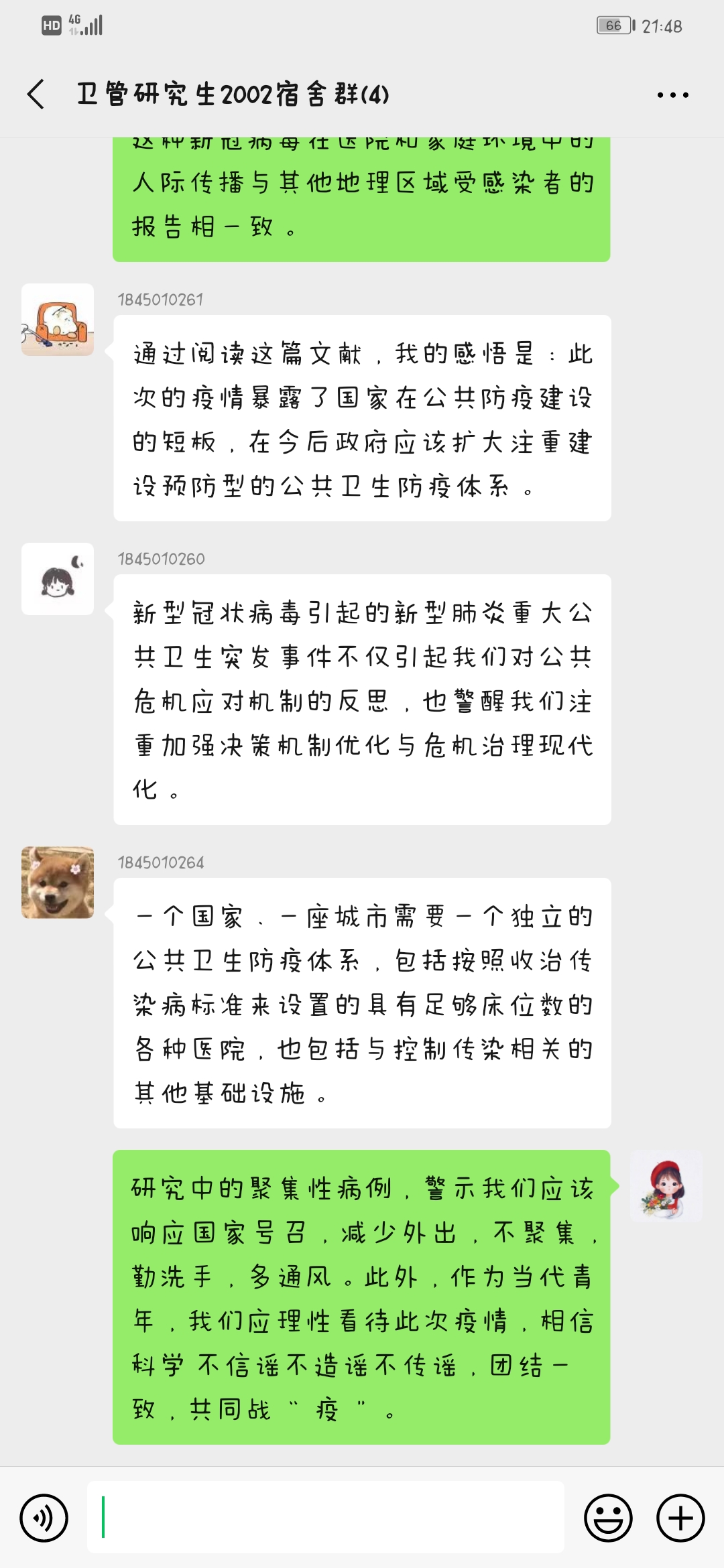
Task: Open the Shiba dog avatar of 1845010264
Action: tap(58, 883)
